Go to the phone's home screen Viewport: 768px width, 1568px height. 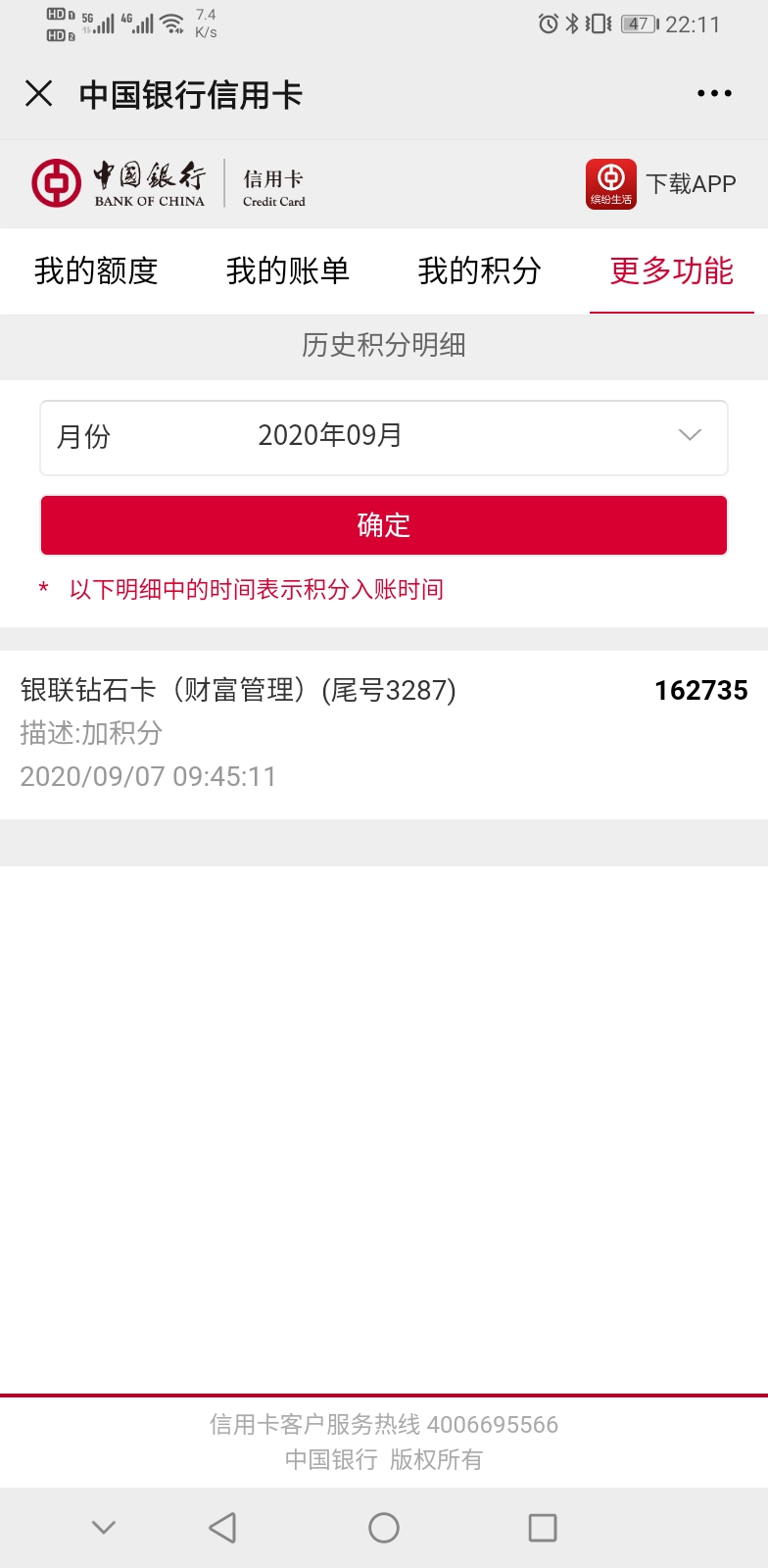(384, 1527)
